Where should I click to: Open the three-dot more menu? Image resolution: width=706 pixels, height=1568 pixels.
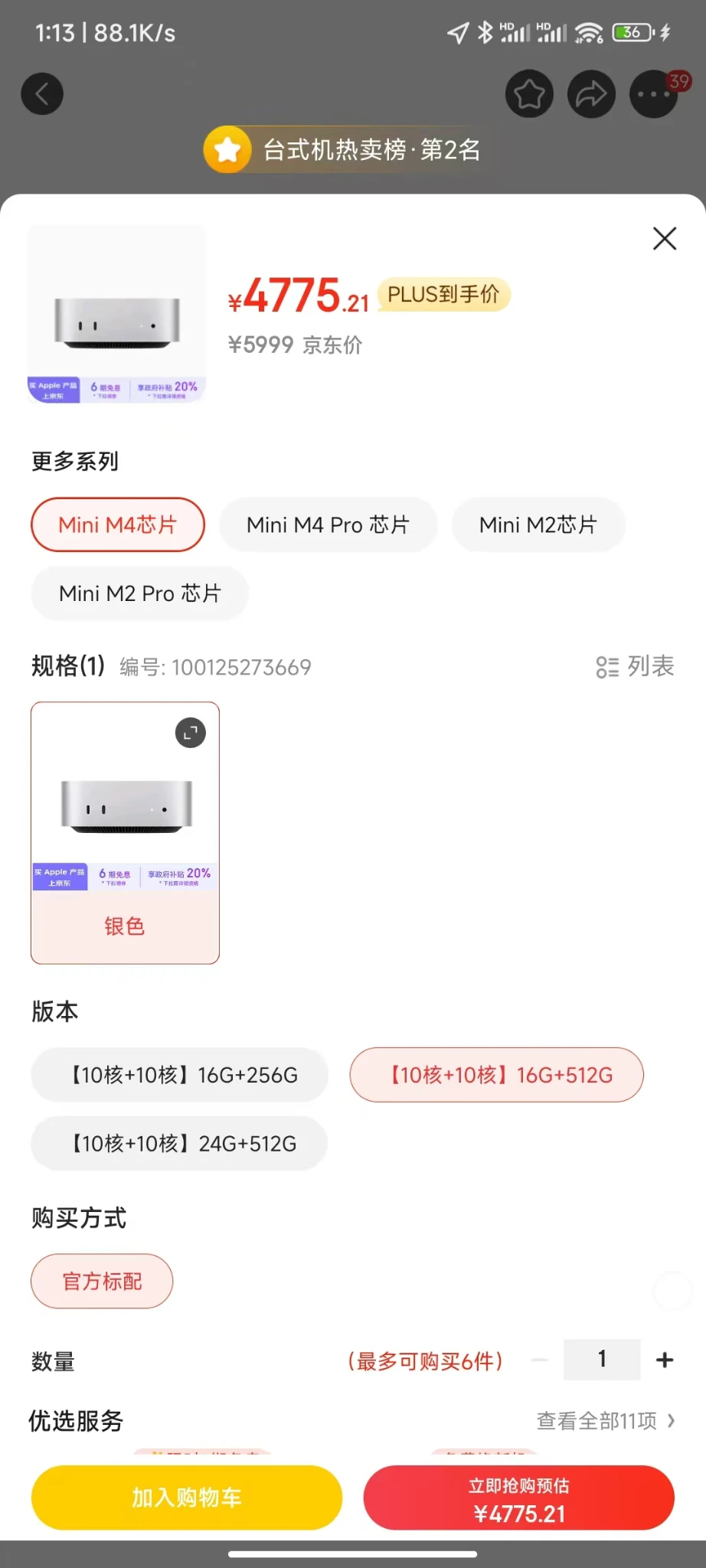tap(652, 94)
